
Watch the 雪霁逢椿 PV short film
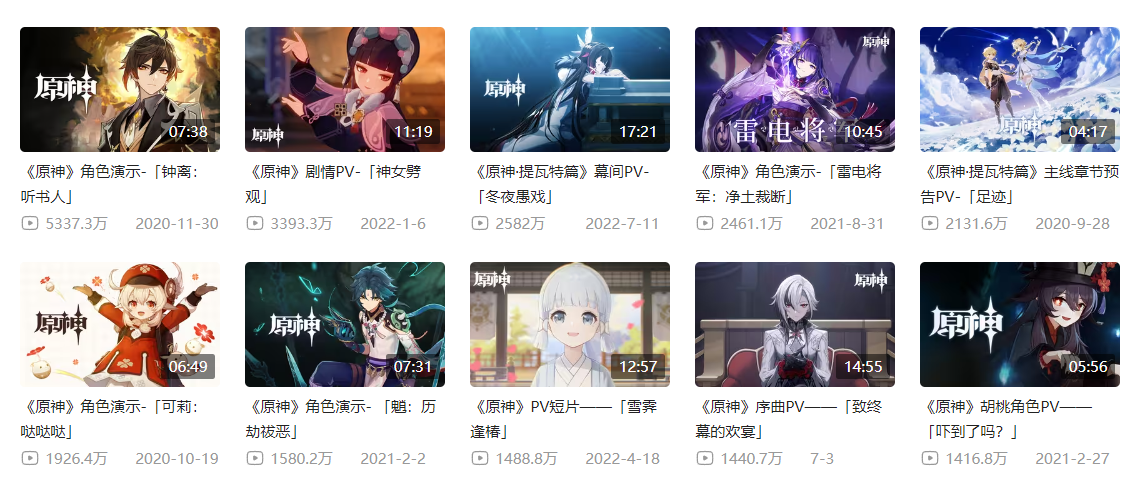(570, 325)
